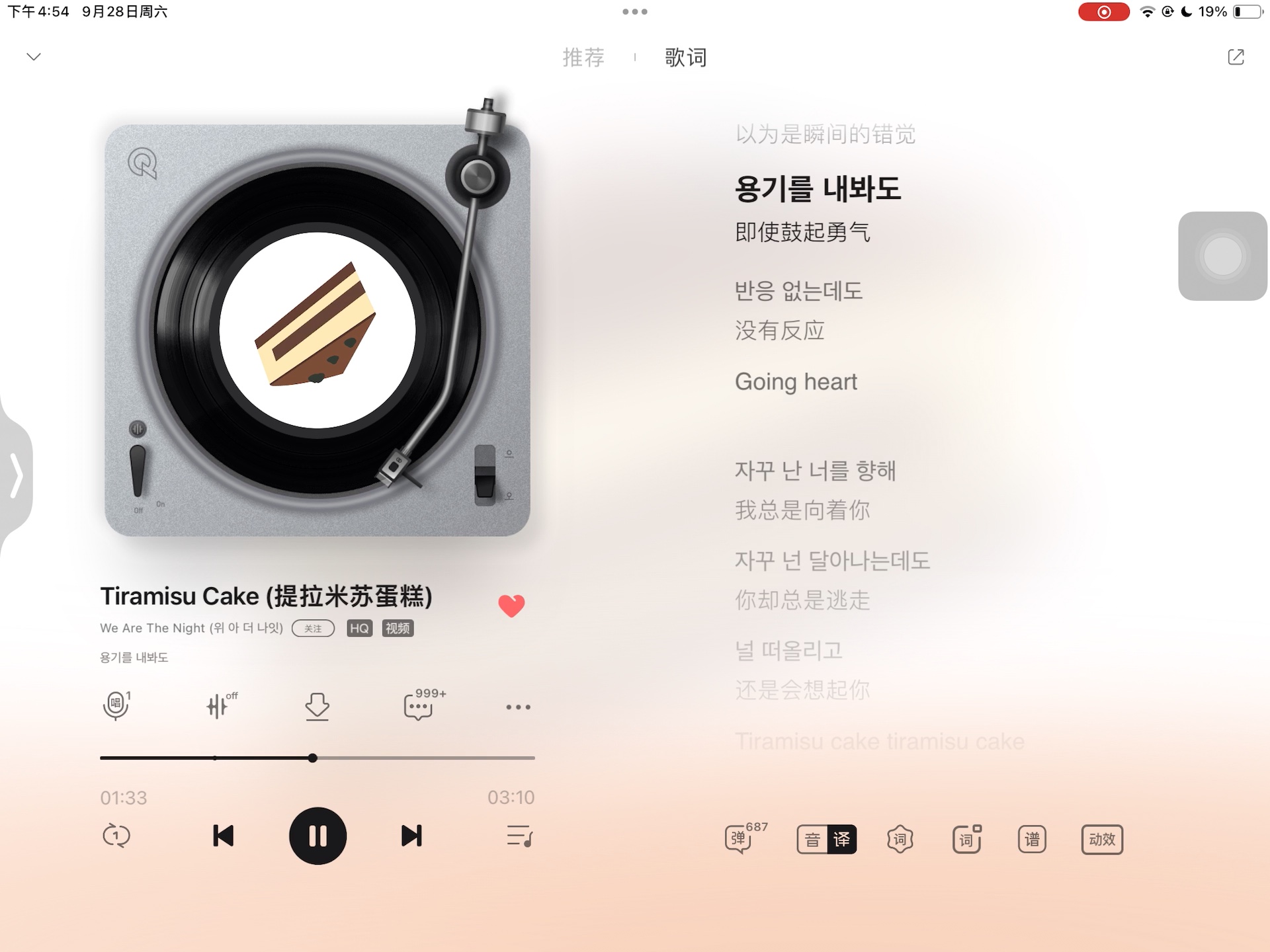Open the 动效 animation effects button
This screenshot has width=1270, height=952.
[1102, 840]
